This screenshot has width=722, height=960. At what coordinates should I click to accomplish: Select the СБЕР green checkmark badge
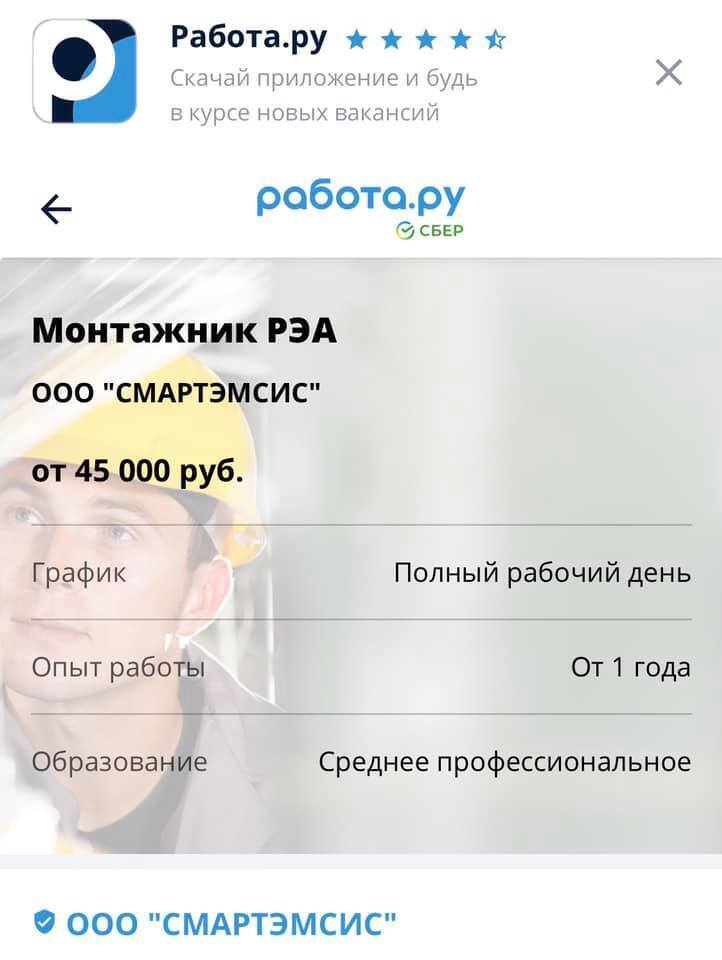click(x=404, y=229)
